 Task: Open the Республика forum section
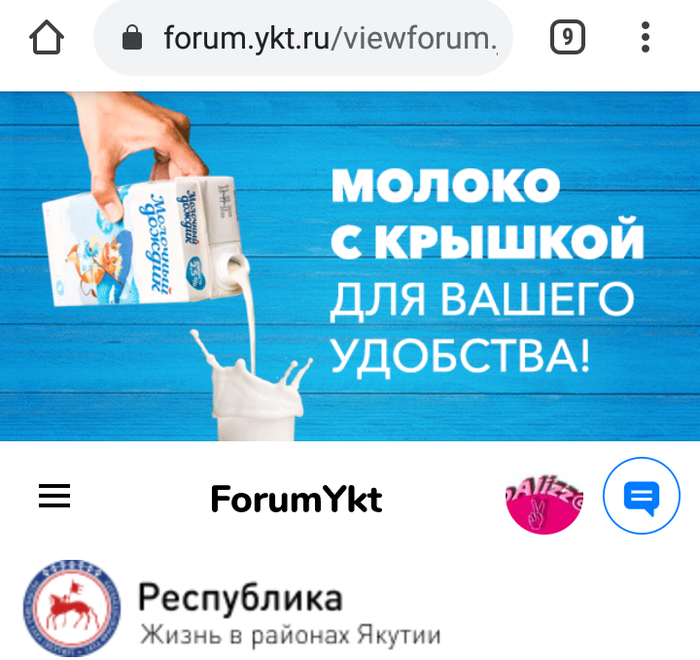pos(240,600)
